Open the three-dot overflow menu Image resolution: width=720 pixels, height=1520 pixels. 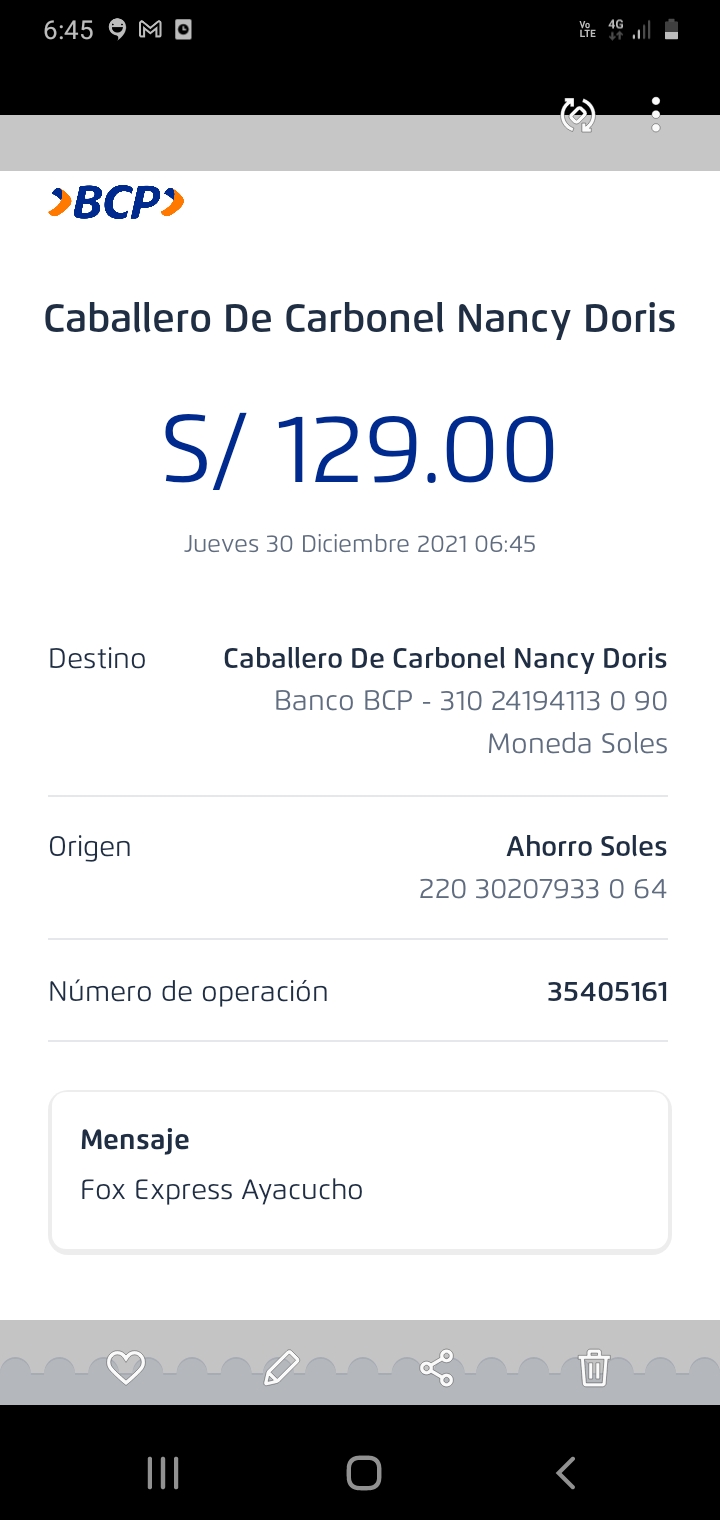(656, 115)
